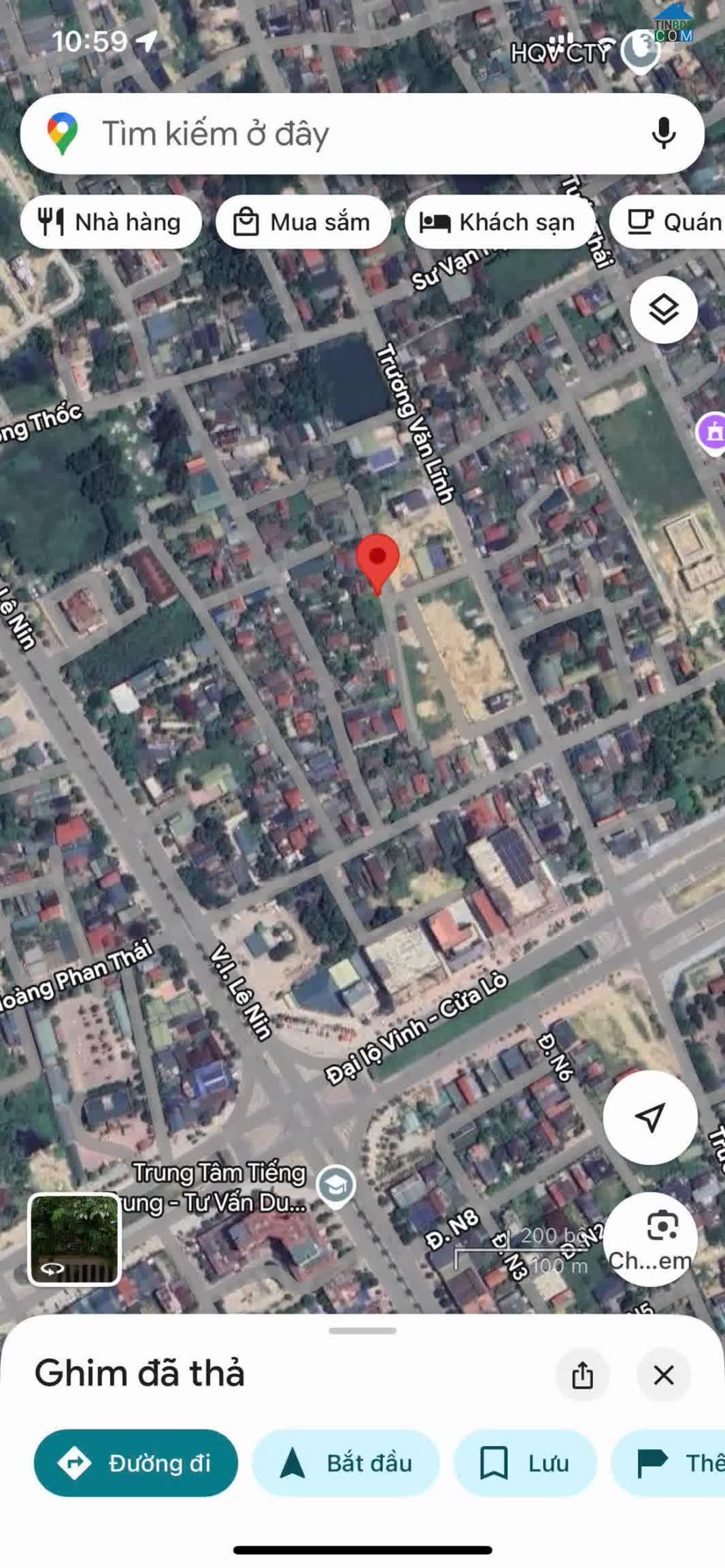Close the Ghim đã thả panel
725x1568 pixels.
(663, 1375)
